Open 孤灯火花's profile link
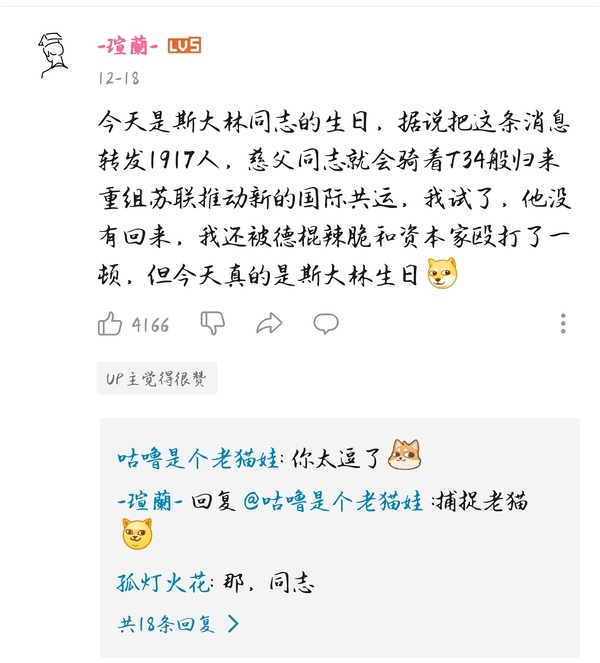 (162, 582)
